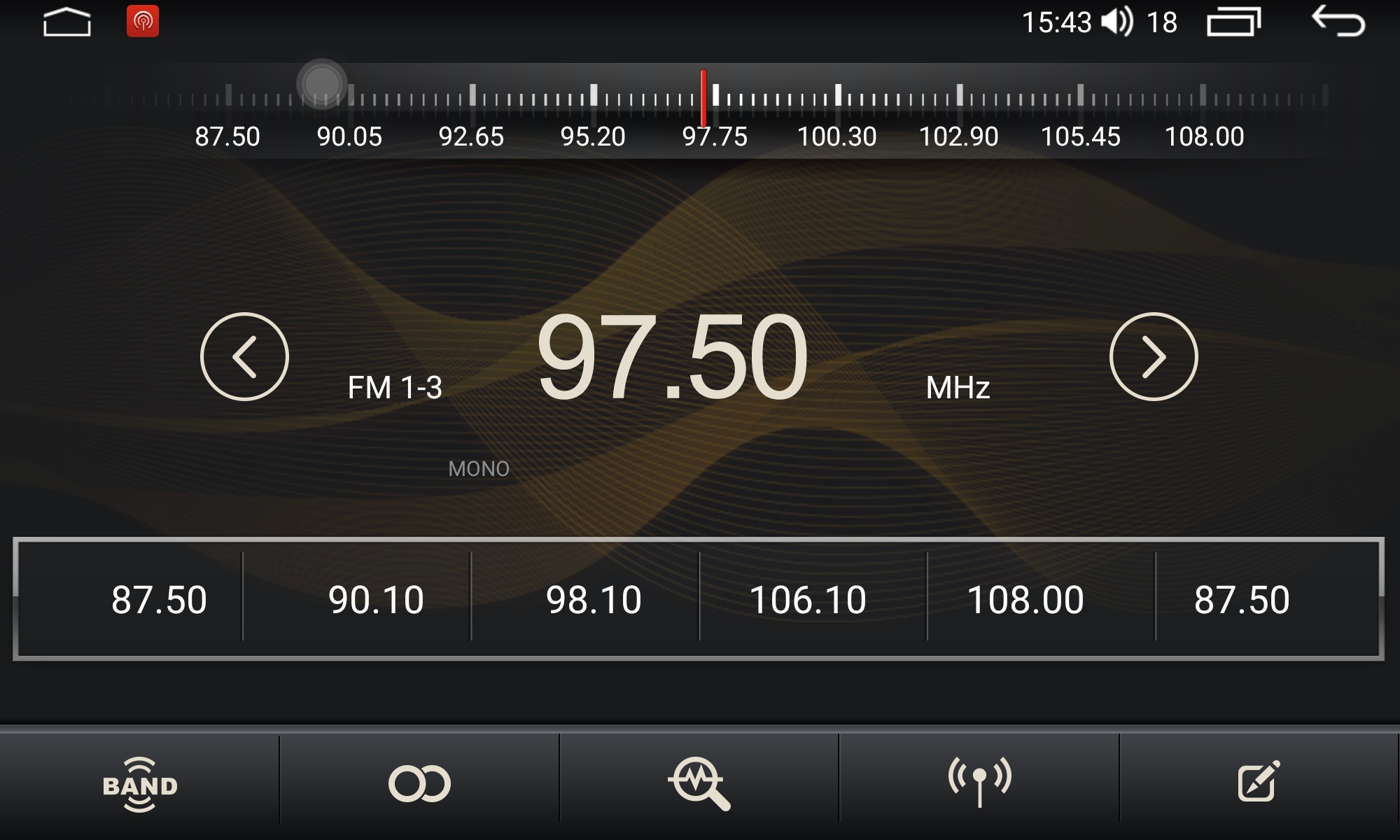Select the 106.10 preset station
This screenshot has height=840, width=1400.
point(808,600)
